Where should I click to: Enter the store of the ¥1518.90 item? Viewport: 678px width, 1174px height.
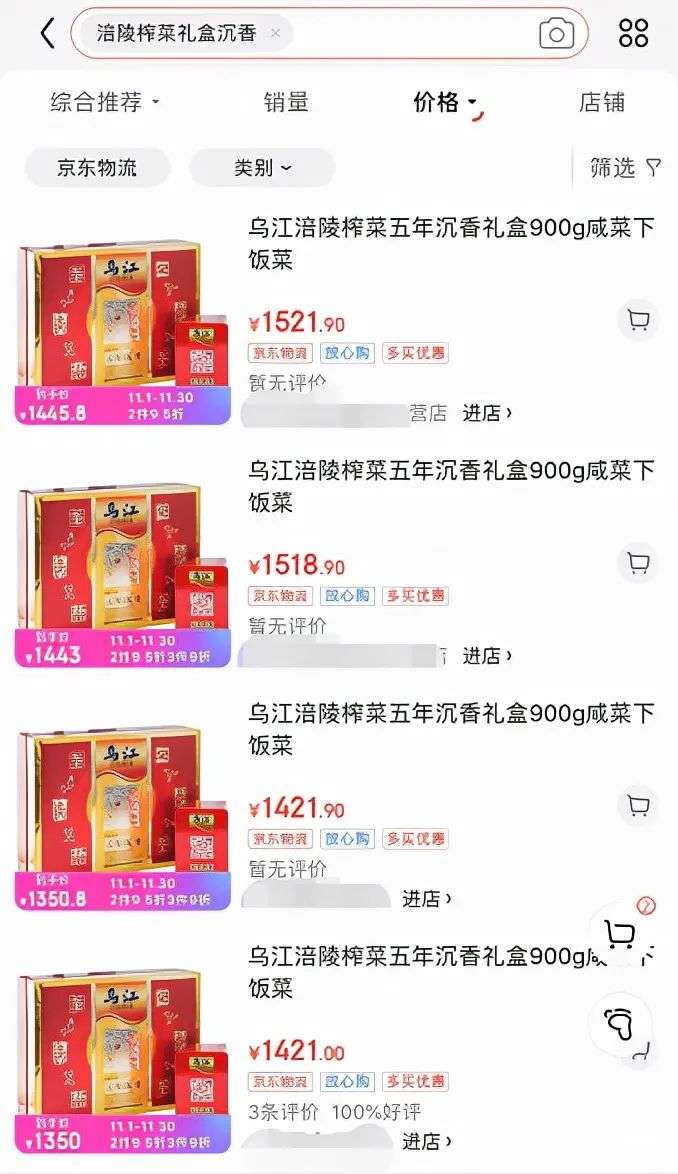(x=487, y=656)
